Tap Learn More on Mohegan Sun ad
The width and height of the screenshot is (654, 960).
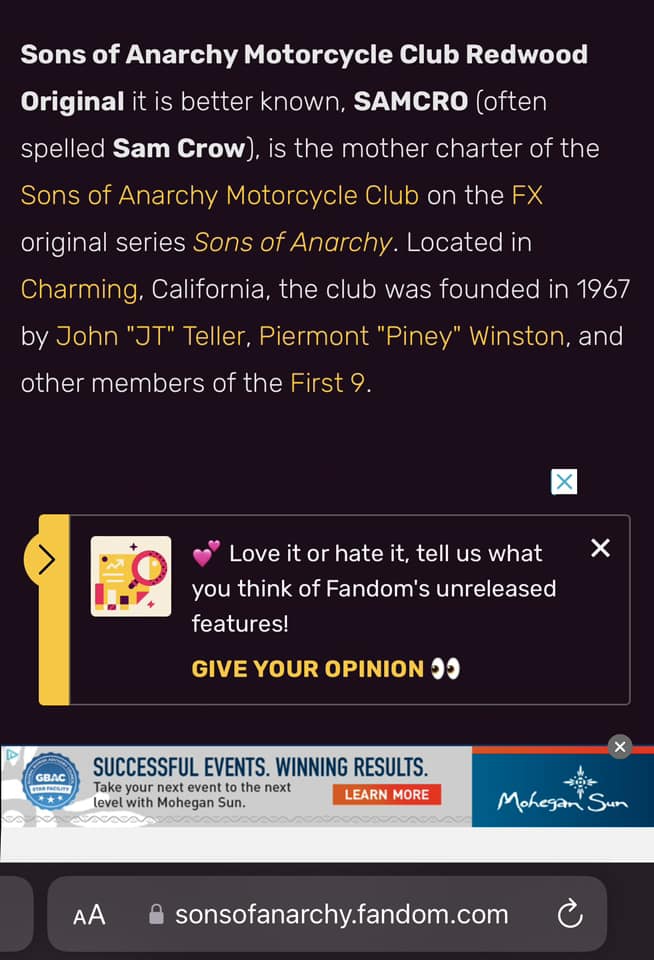(x=386, y=795)
